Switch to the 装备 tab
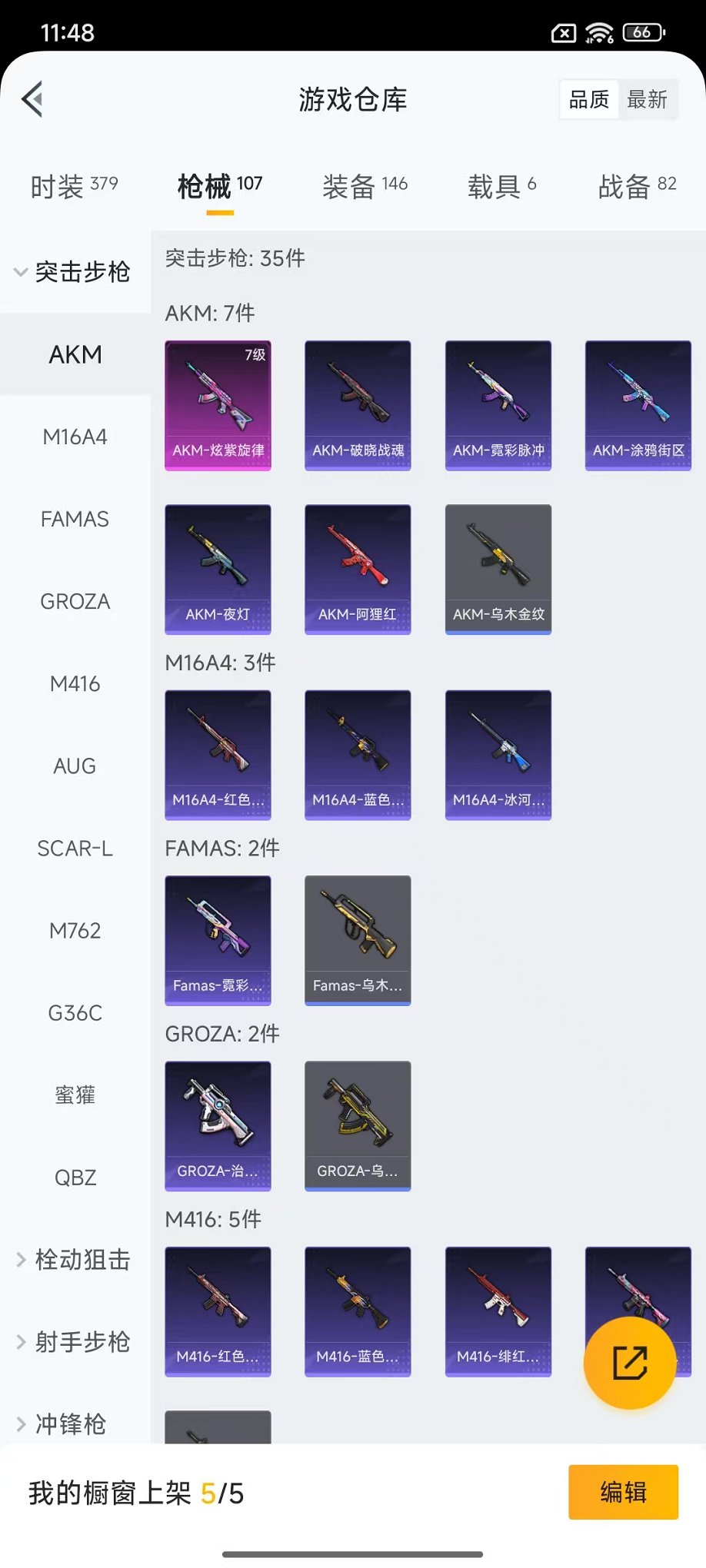Viewport: 706px width, 1568px height. pyautogui.click(x=365, y=185)
